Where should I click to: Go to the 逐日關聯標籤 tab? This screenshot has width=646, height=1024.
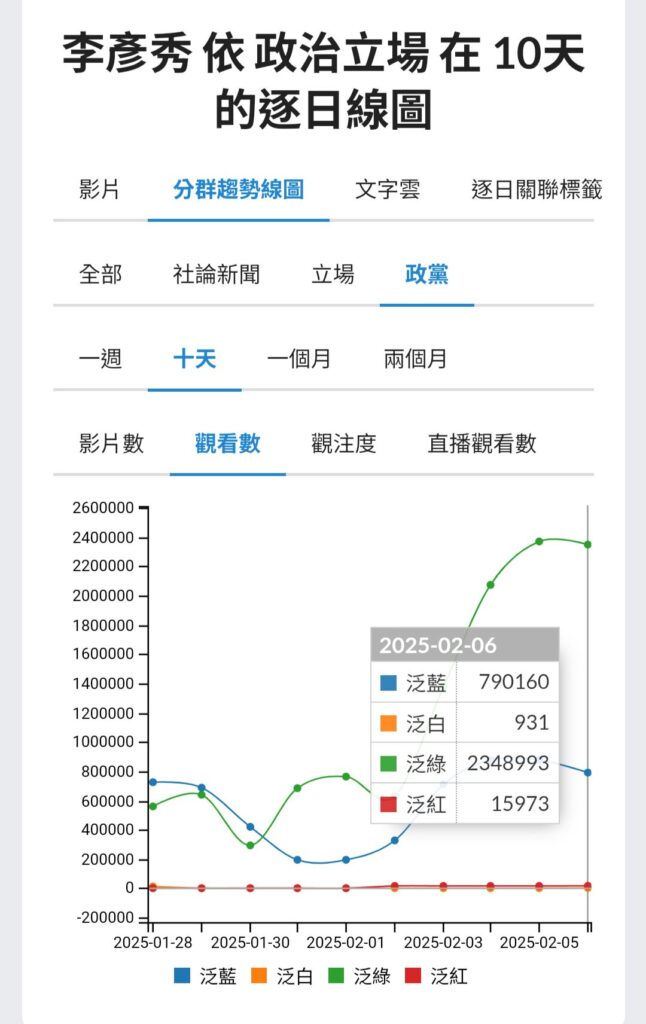(536, 190)
